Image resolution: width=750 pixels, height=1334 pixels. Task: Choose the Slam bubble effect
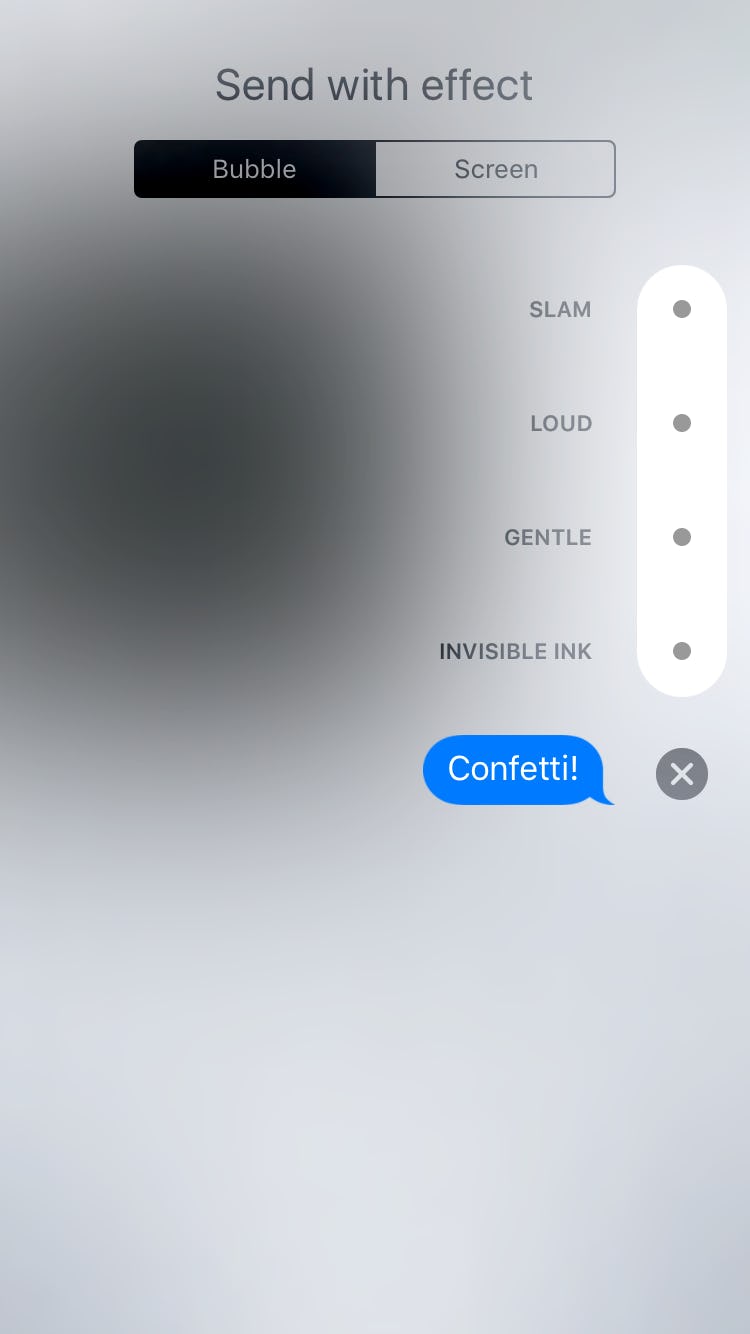(681, 310)
